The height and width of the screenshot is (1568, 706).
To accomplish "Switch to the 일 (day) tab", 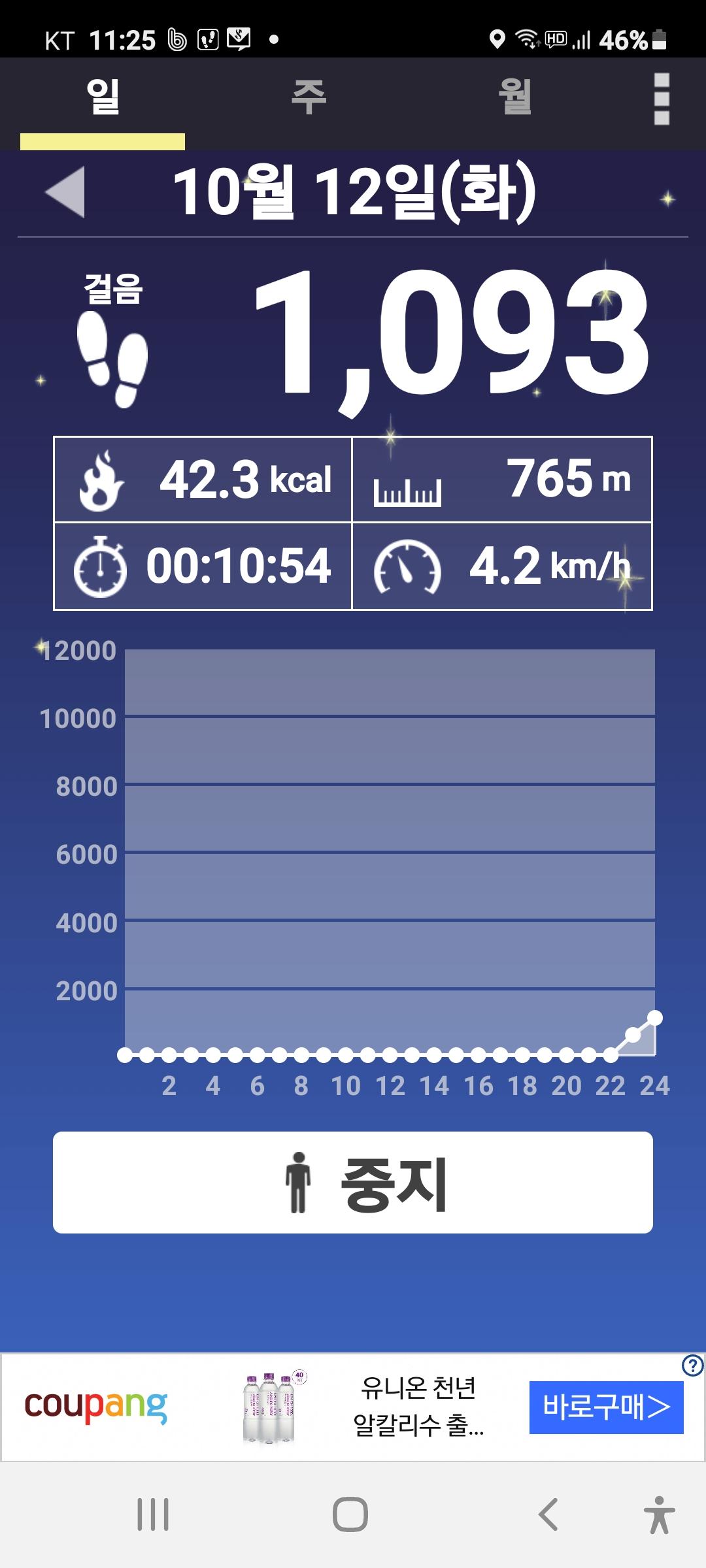I will pos(103,98).
